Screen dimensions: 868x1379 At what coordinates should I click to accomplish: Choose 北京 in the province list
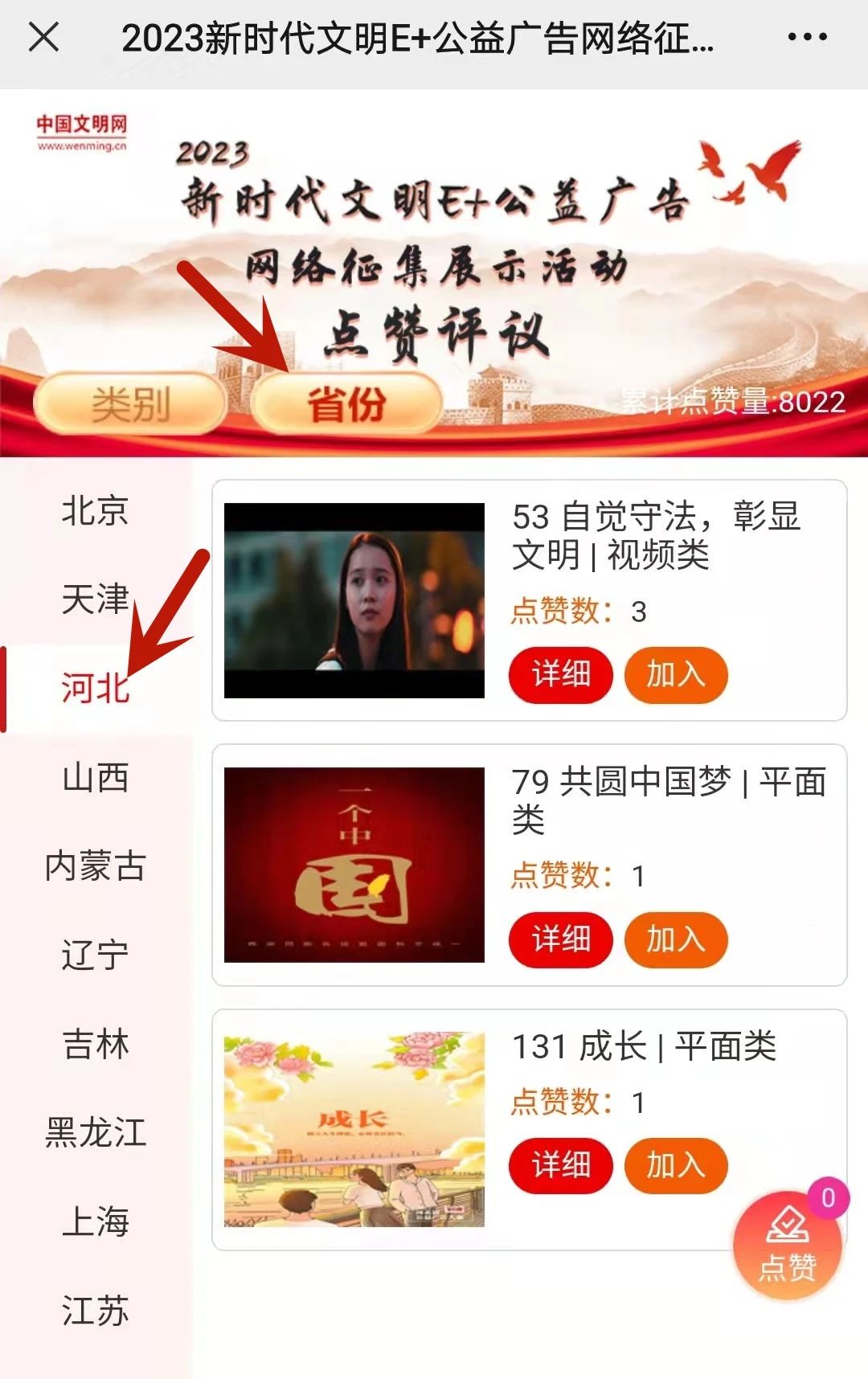click(x=96, y=511)
